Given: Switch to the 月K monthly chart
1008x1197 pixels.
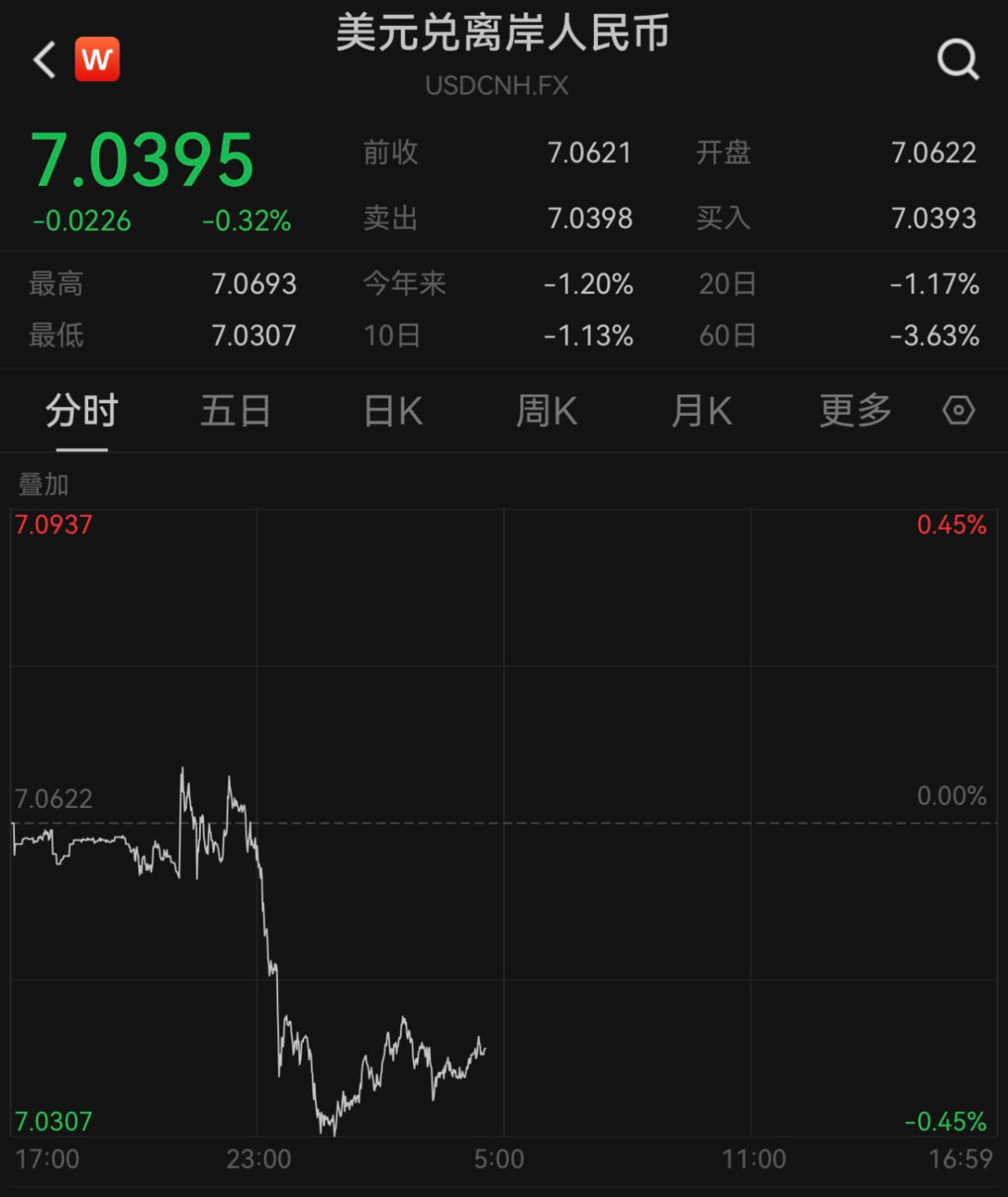Looking at the screenshot, I should click(701, 411).
